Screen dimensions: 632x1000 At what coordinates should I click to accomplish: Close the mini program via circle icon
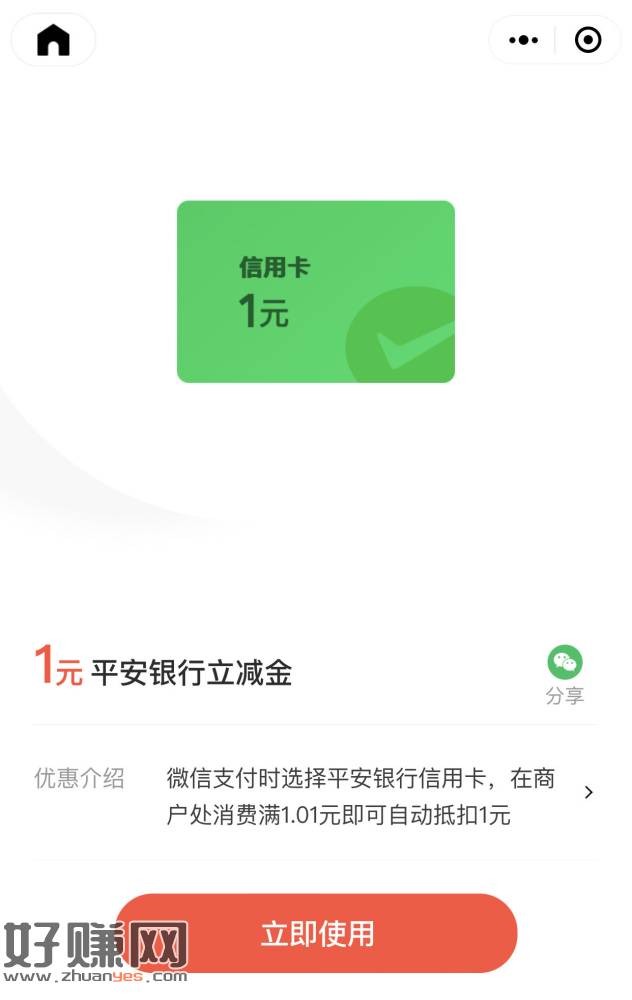588,40
